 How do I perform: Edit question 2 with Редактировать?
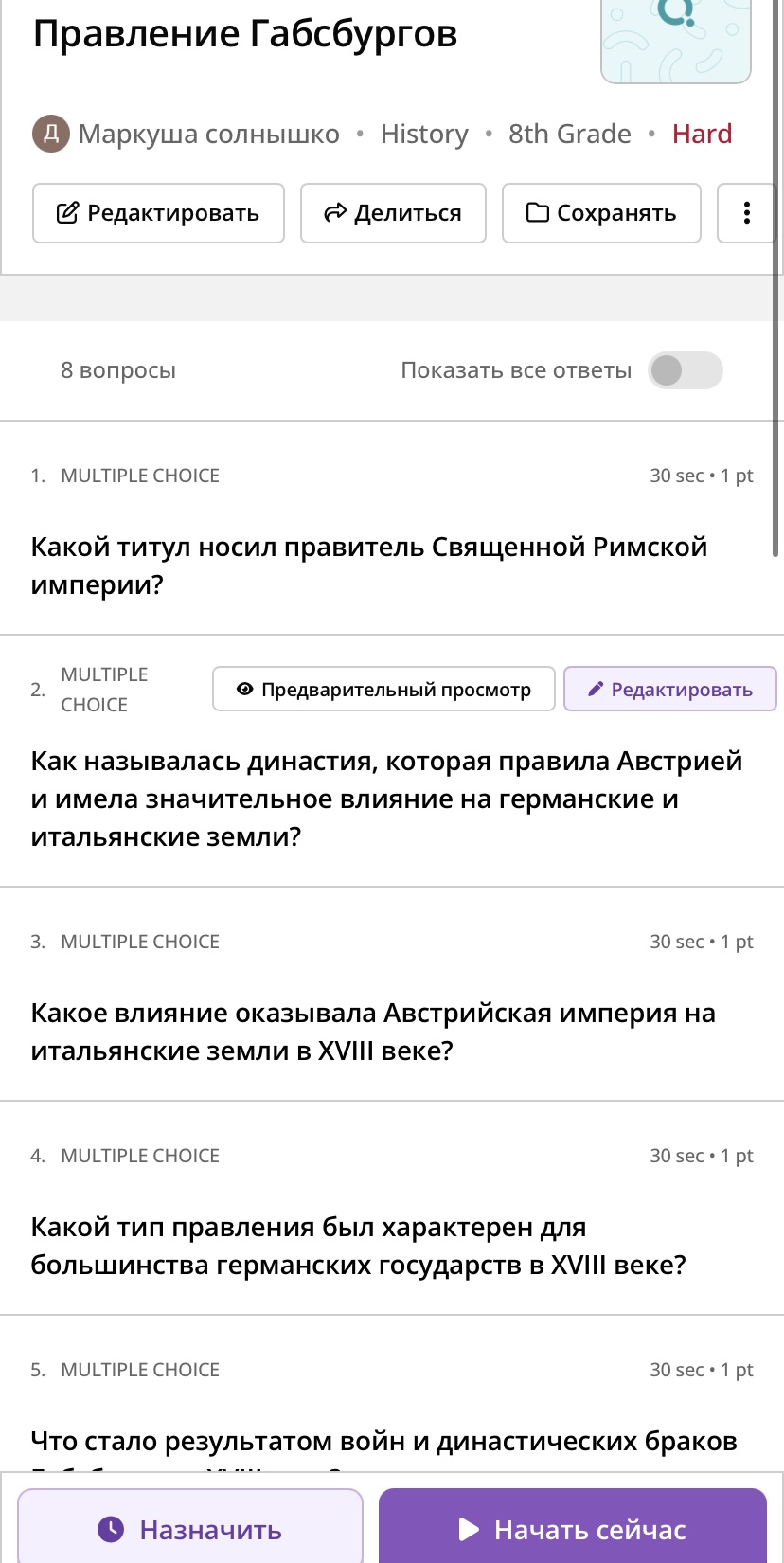coord(669,689)
